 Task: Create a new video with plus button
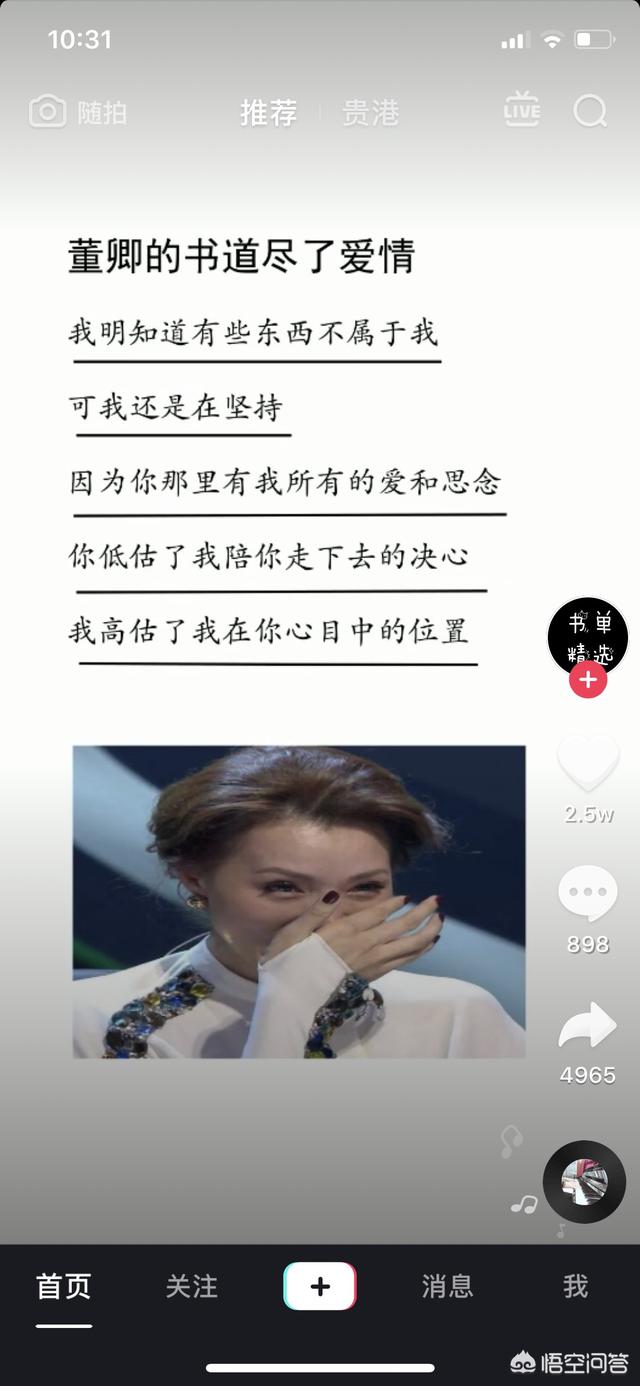(x=320, y=1286)
